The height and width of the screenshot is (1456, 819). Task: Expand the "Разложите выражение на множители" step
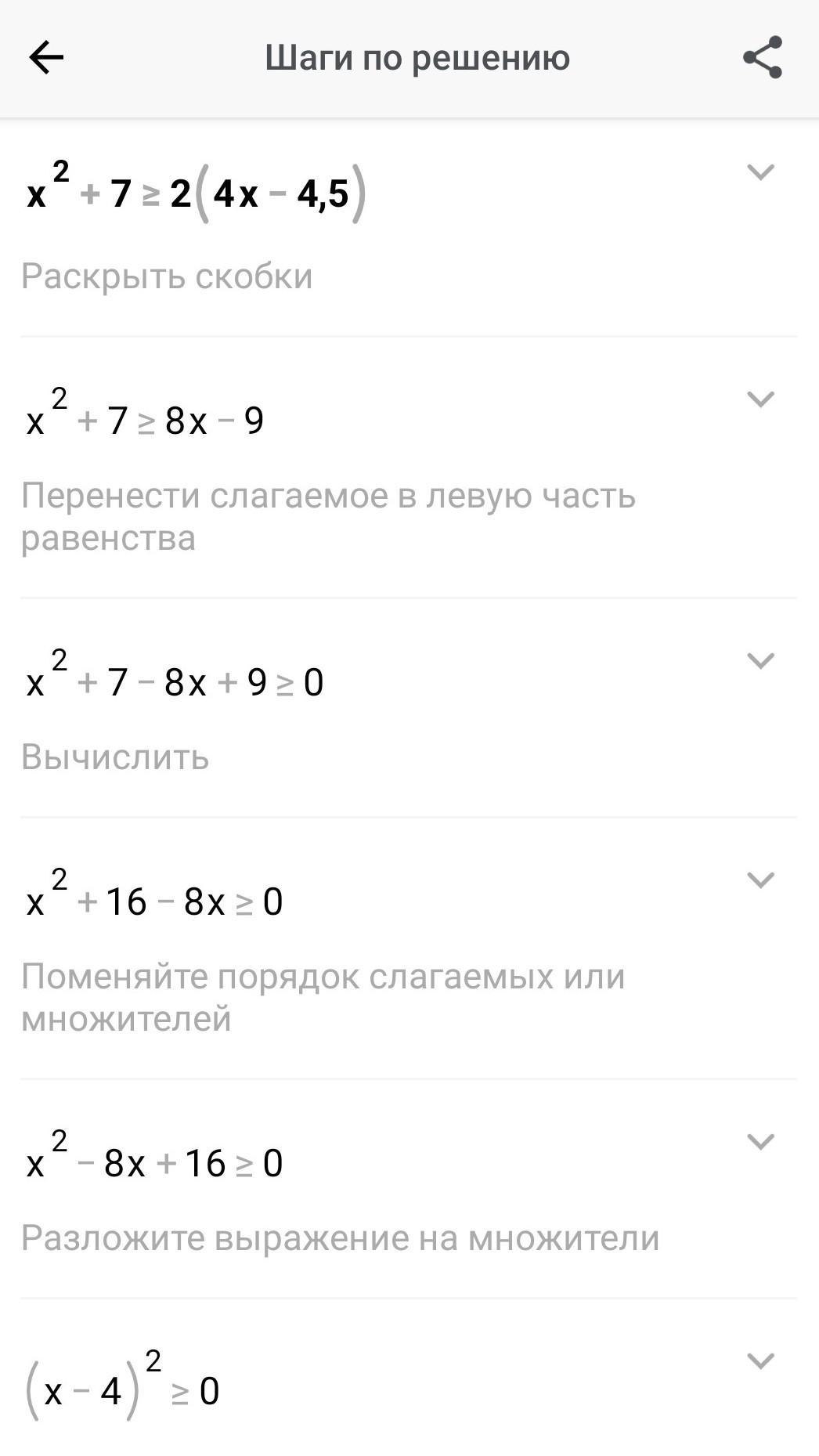point(760,1141)
